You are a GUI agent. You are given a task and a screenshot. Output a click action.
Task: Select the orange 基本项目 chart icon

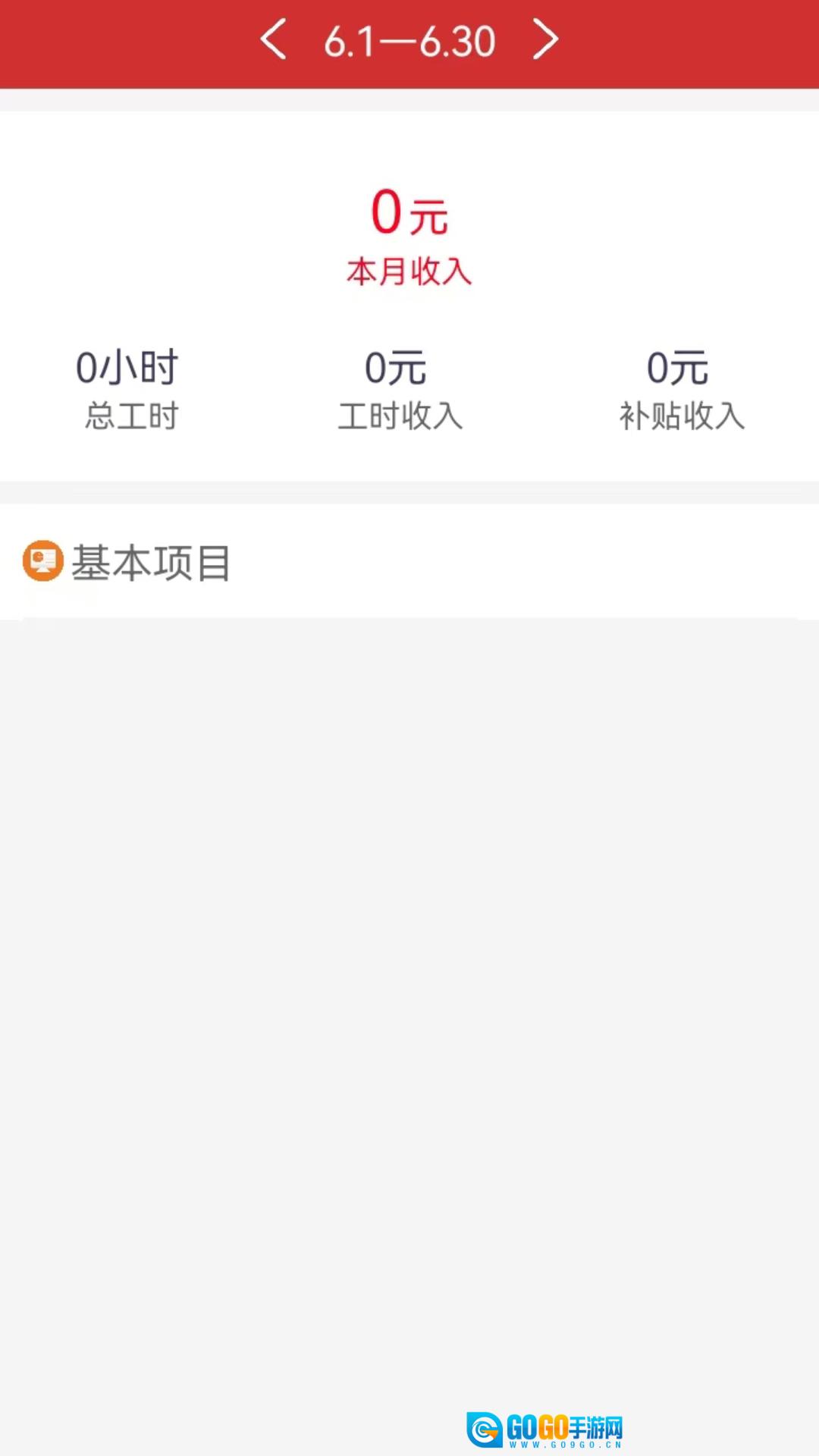pos(42,563)
